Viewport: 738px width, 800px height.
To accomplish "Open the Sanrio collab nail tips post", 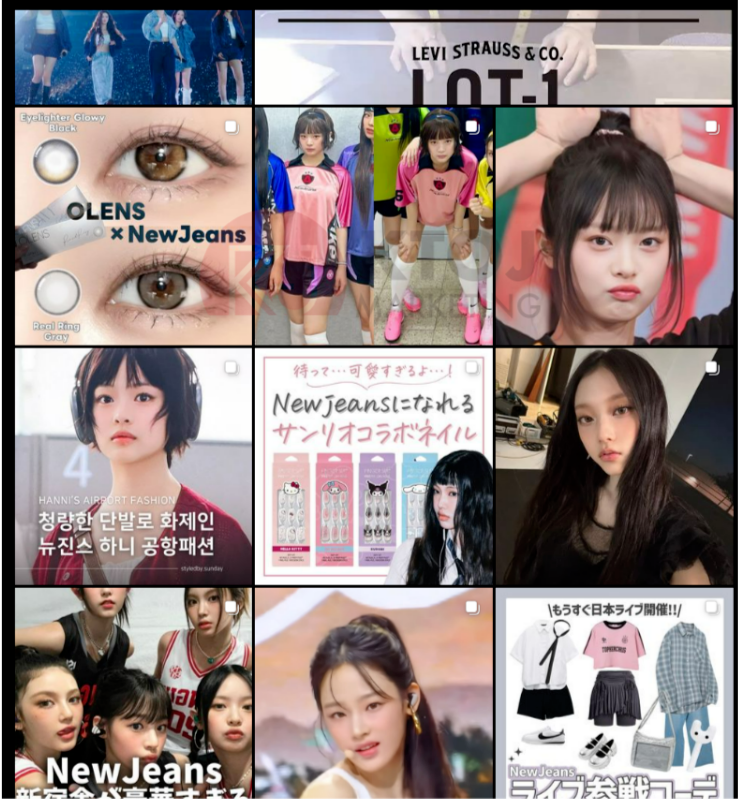I will 373,466.
